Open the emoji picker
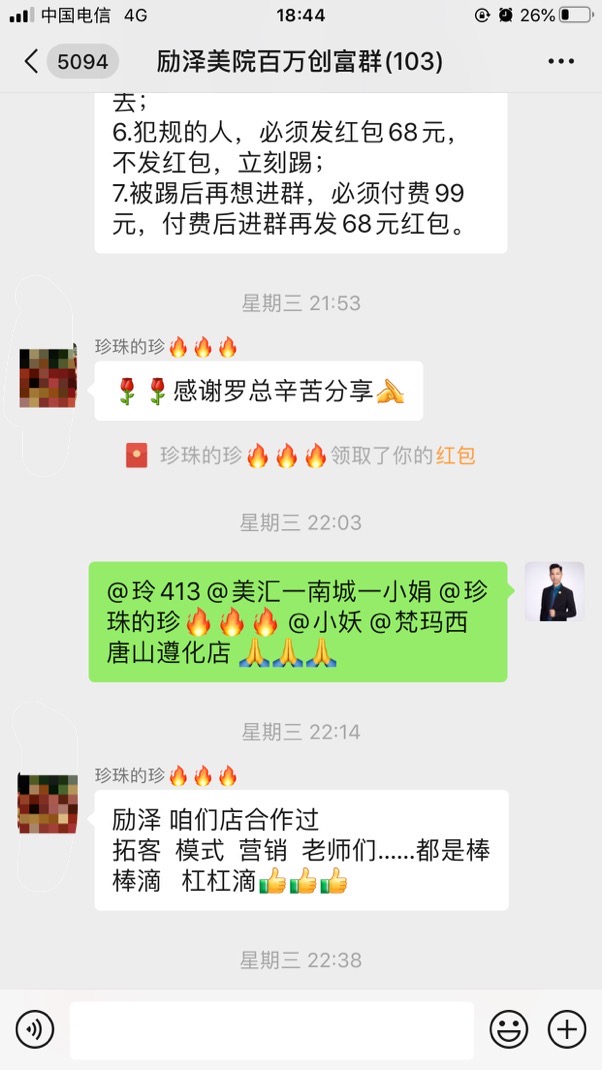This screenshot has height=1070, width=602. point(508,1028)
